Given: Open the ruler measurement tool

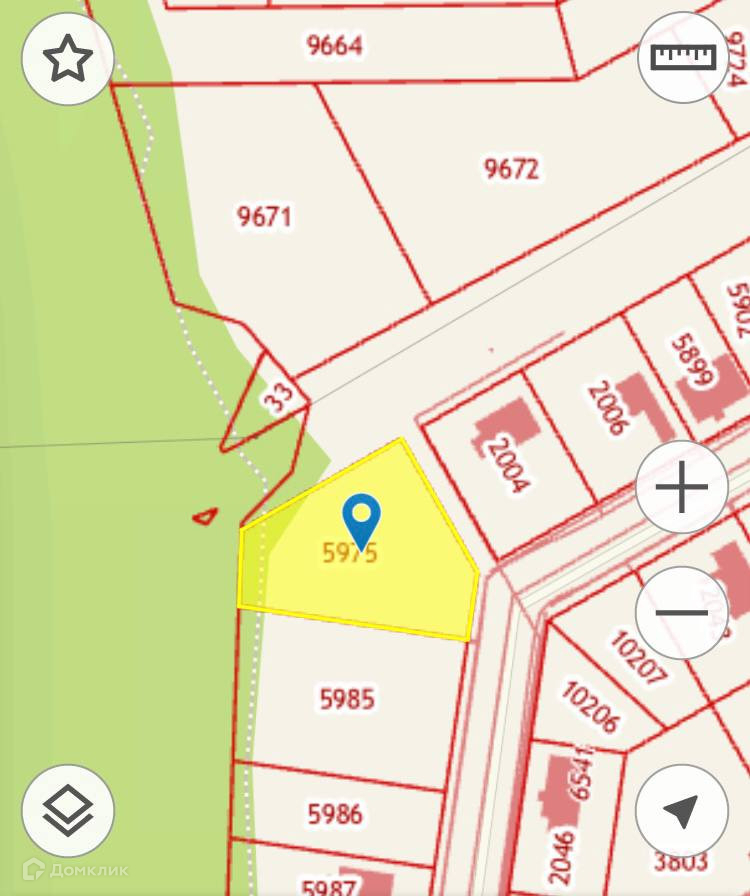Looking at the screenshot, I should [x=684, y=57].
